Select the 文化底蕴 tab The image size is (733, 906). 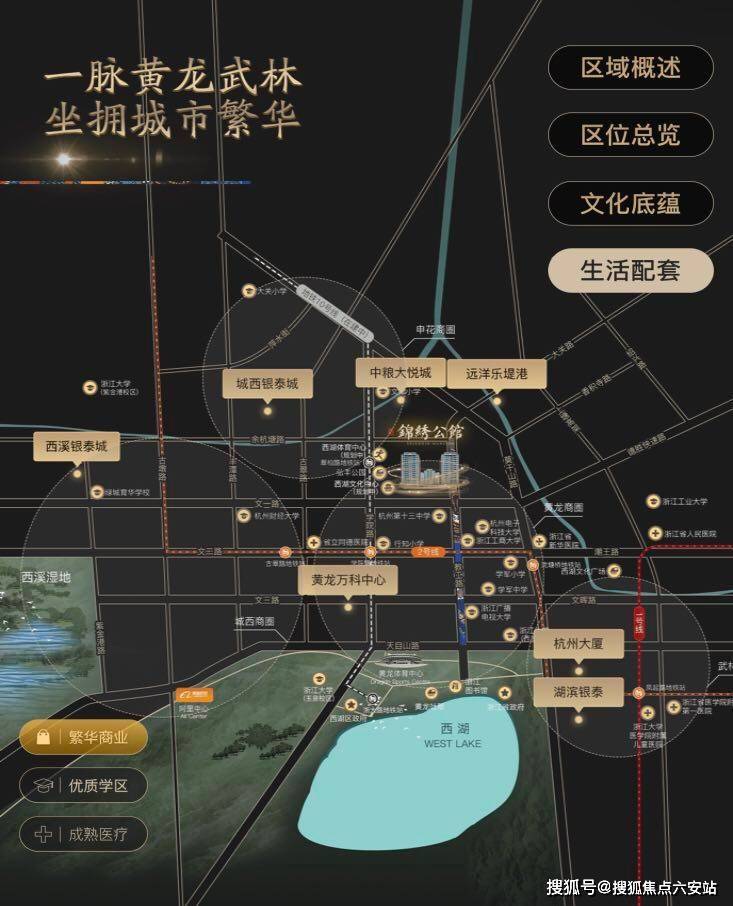tap(630, 203)
